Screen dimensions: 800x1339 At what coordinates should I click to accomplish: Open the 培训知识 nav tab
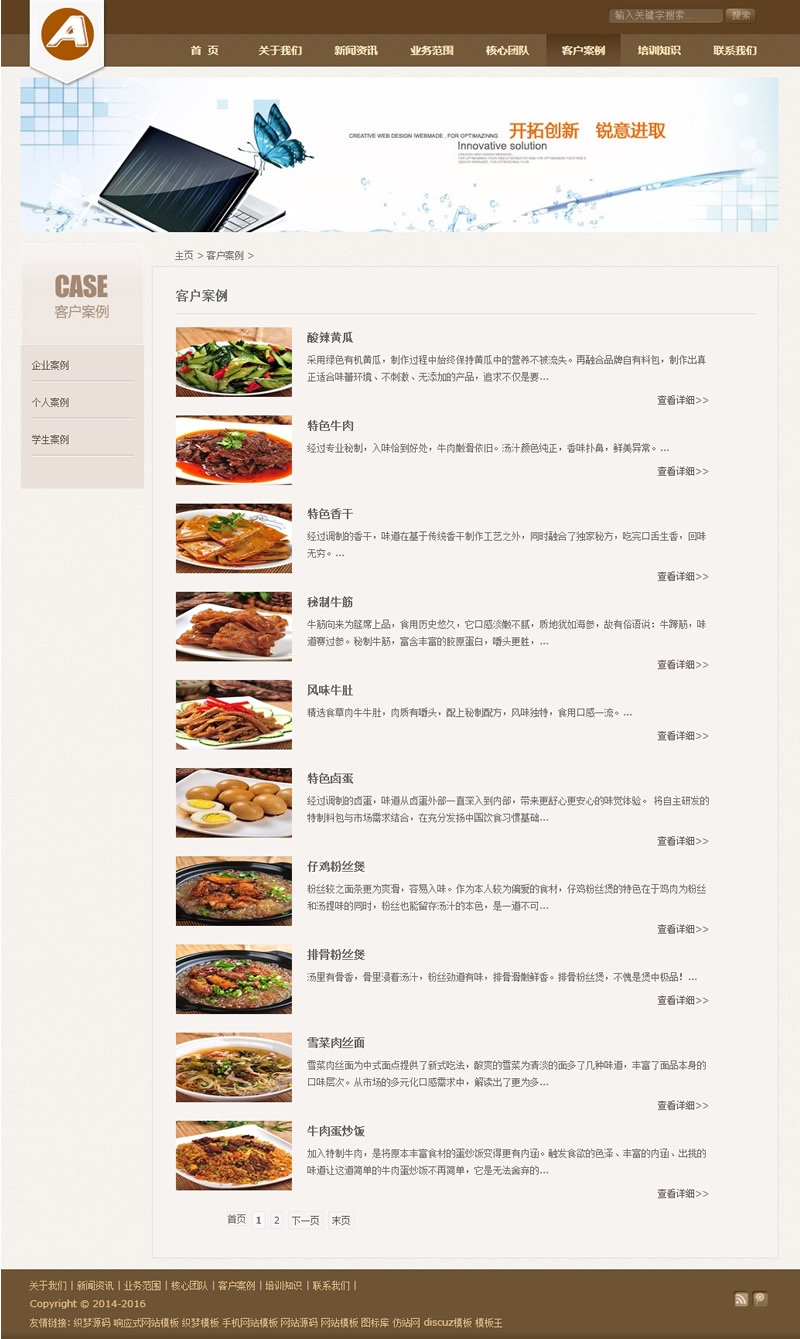(659, 51)
